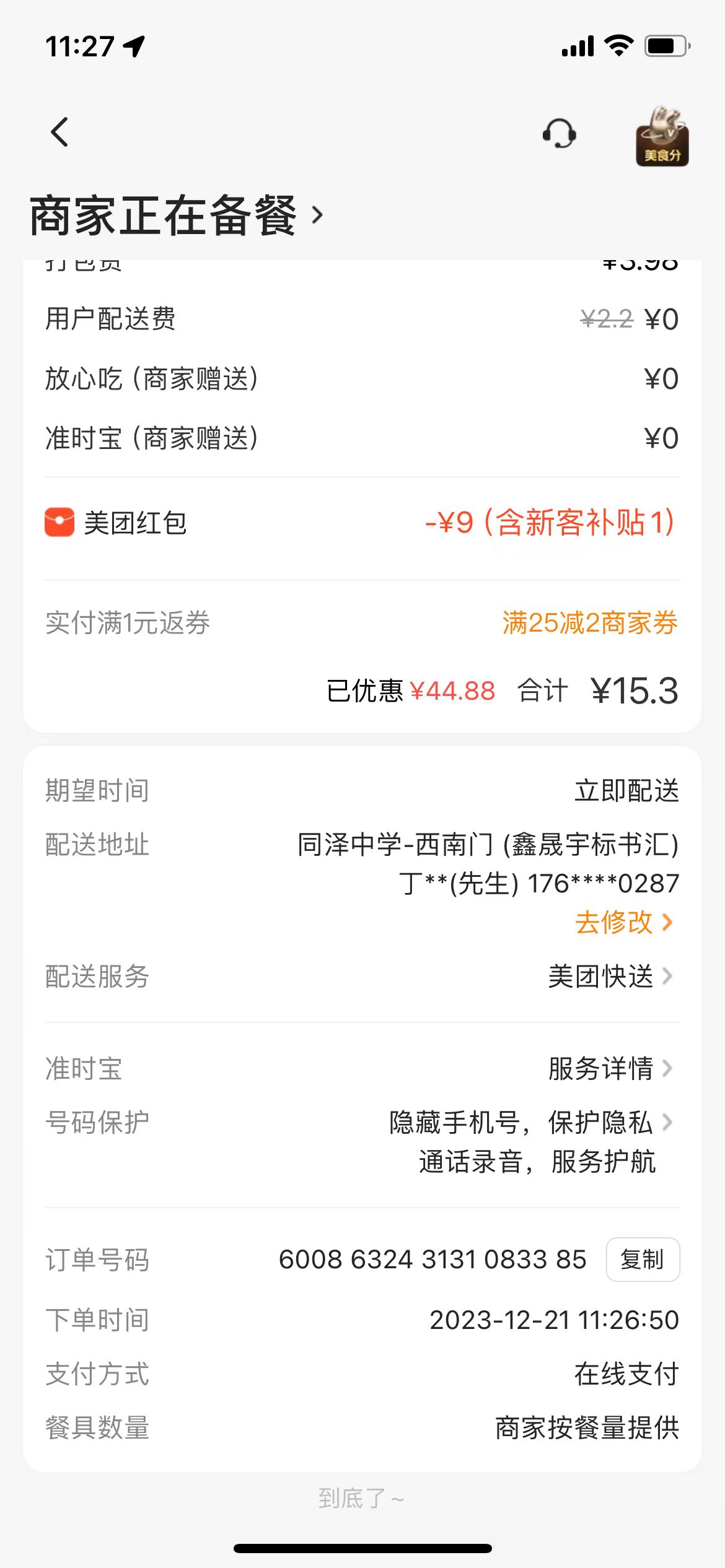This screenshot has height=1568, width=725.
Task: Go back to the previous page
Action: pos(60,133)
